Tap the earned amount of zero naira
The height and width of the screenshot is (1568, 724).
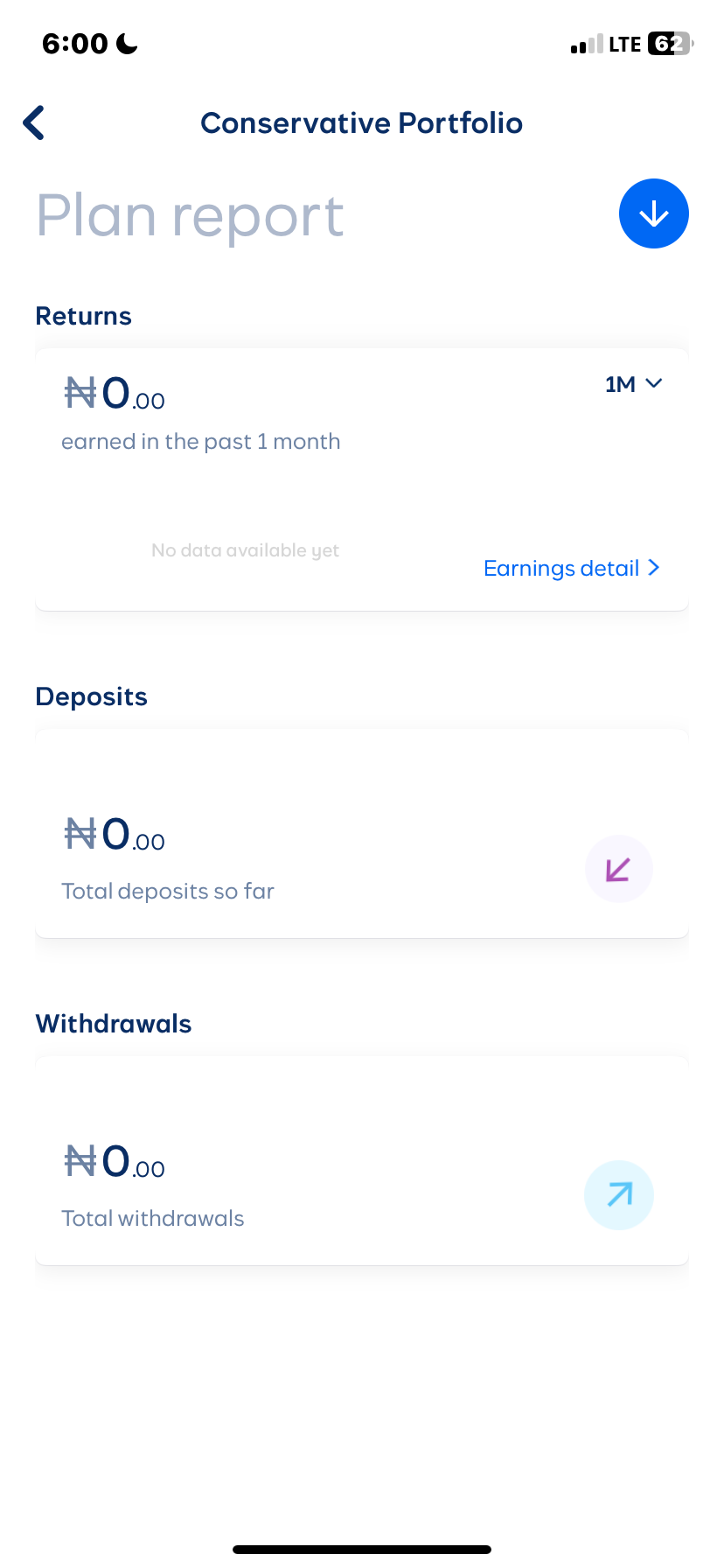tap(114, 394)
